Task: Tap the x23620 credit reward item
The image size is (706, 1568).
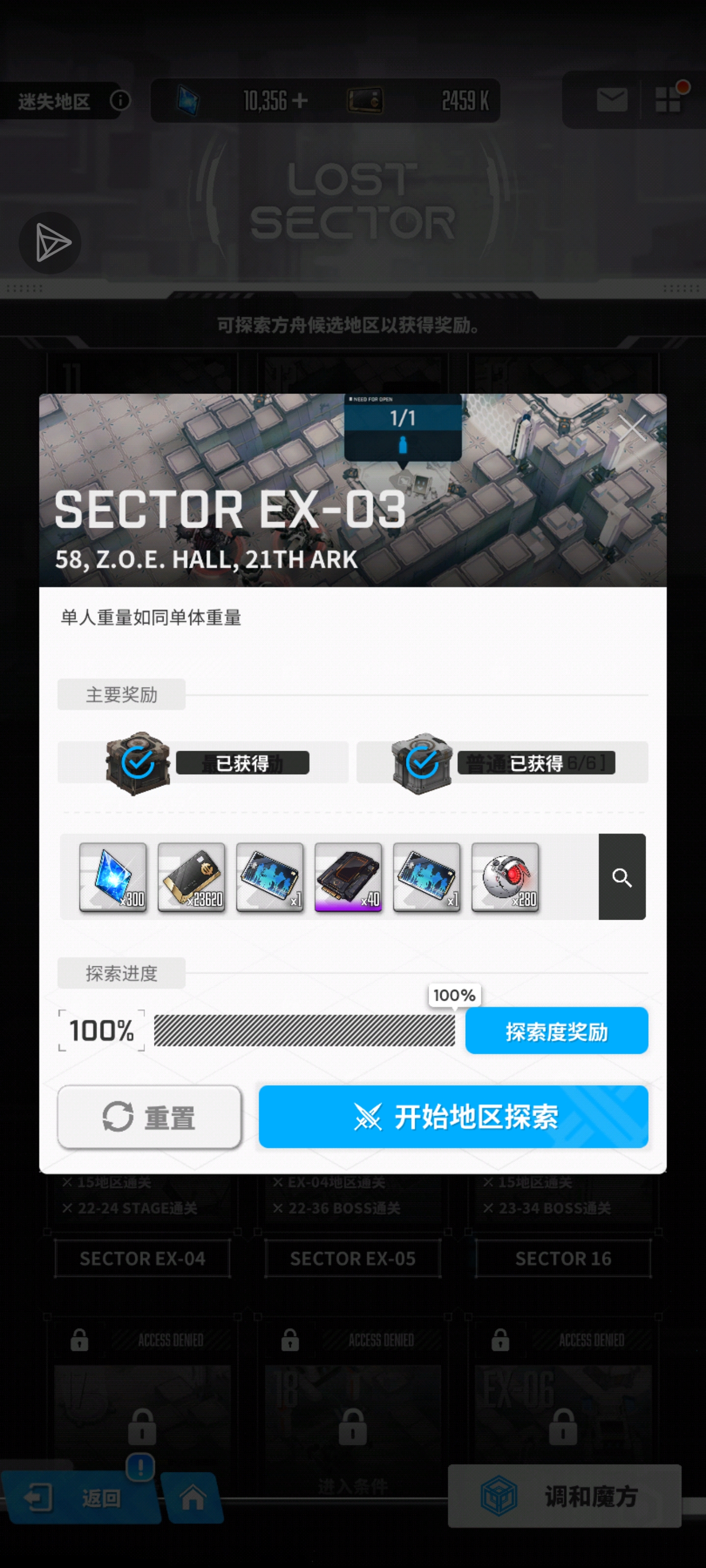Action: [x=191, y=877]
